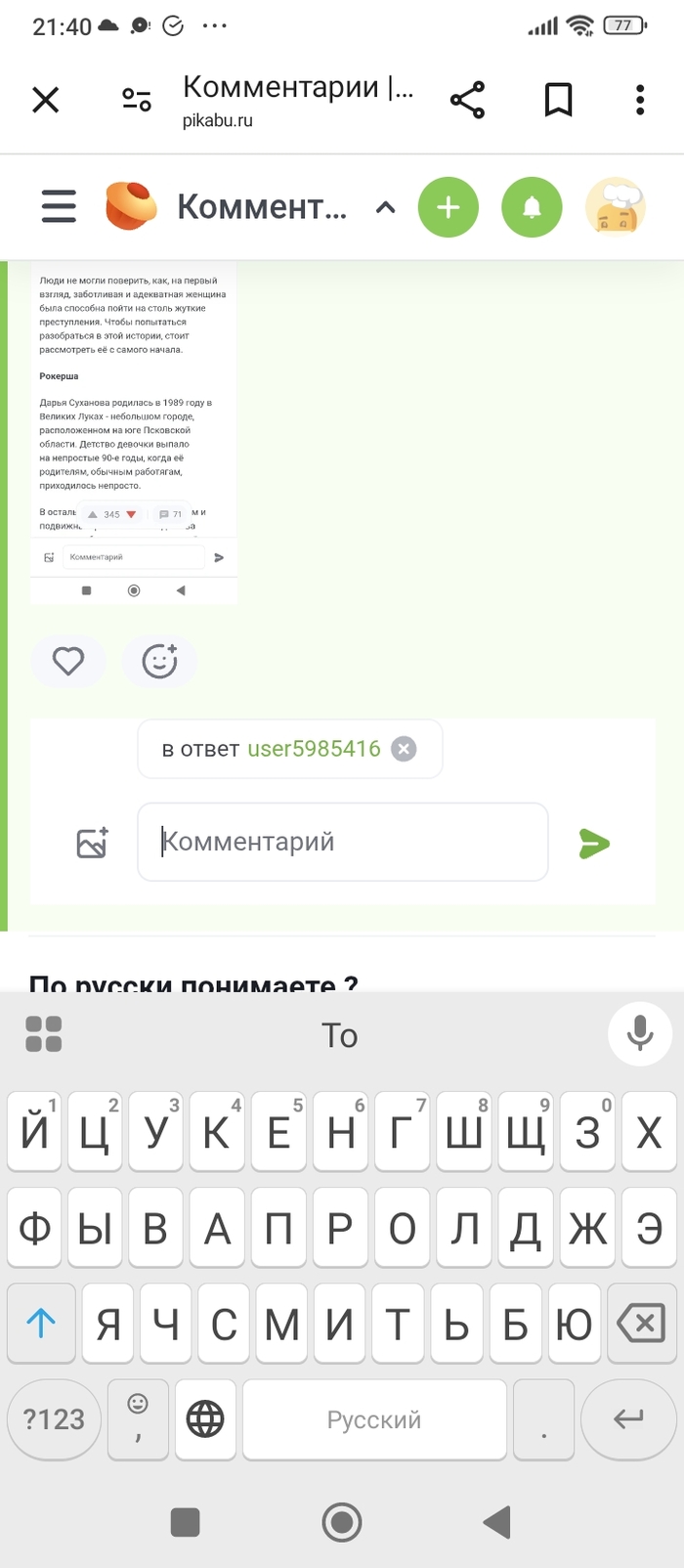This screenshot has width=684, height=1568.
Task: Start voice input with the keyboard microphone
Action: pyautogui.click(x=639, y=1033)
